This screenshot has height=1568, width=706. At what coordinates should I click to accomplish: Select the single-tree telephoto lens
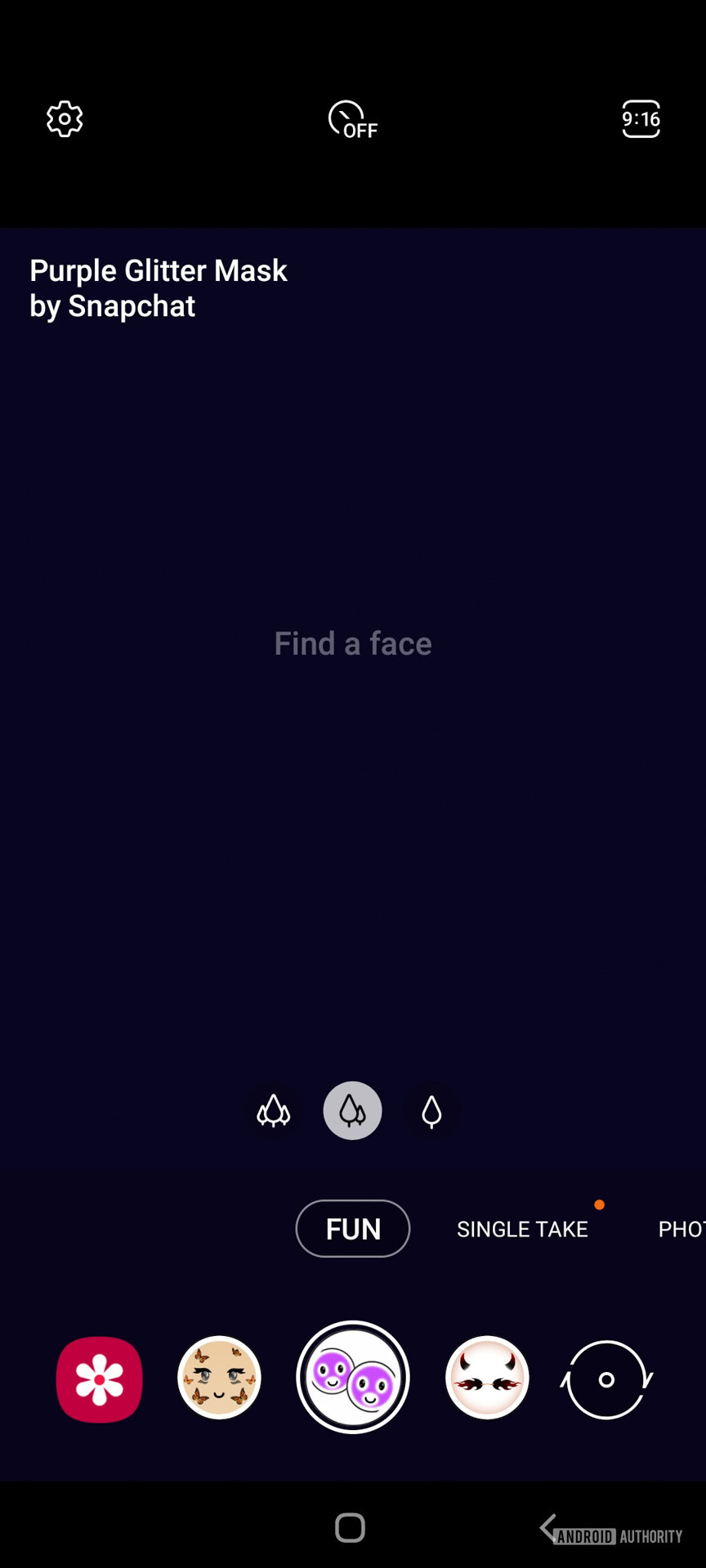431,1111
